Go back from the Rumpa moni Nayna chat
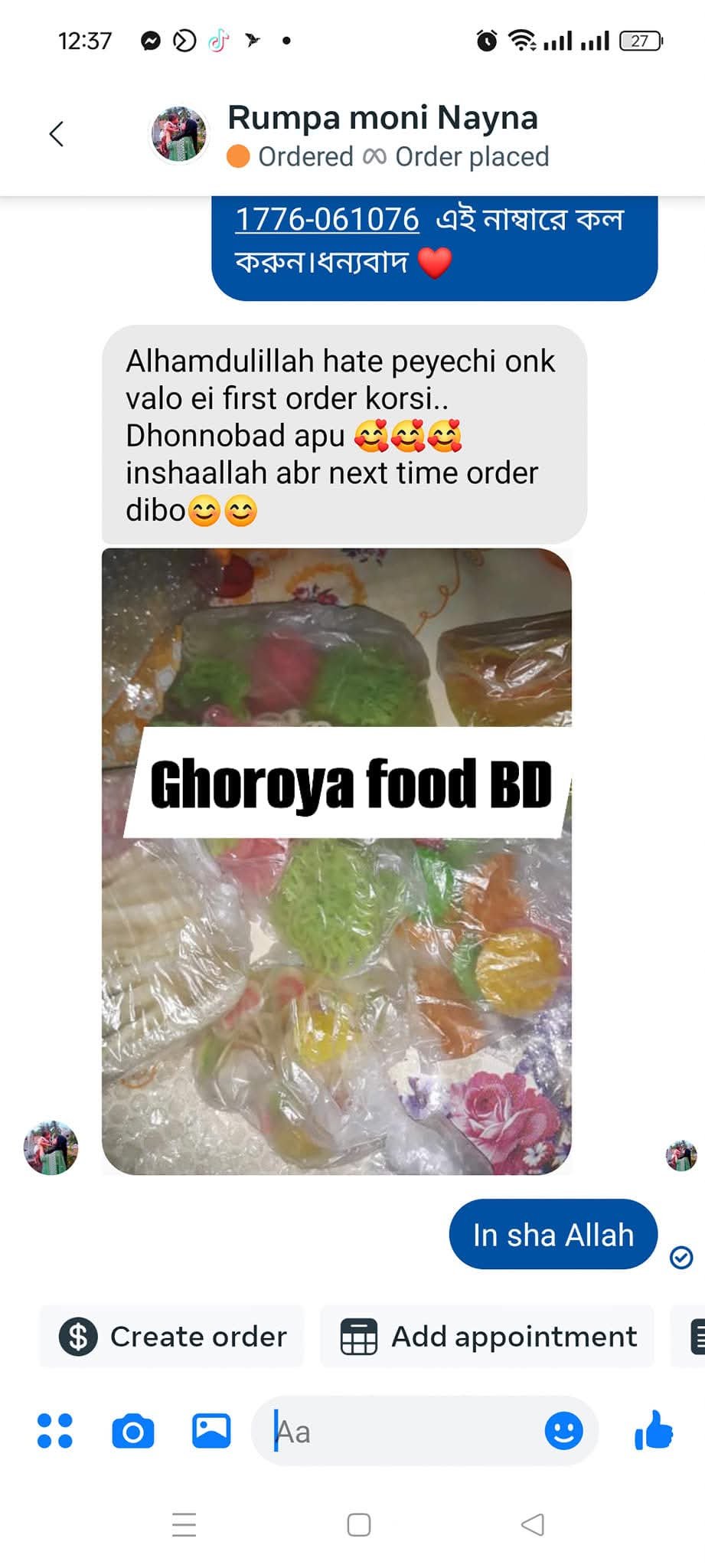The width and height of the screenshot is (705, 1568). point(56,134)
